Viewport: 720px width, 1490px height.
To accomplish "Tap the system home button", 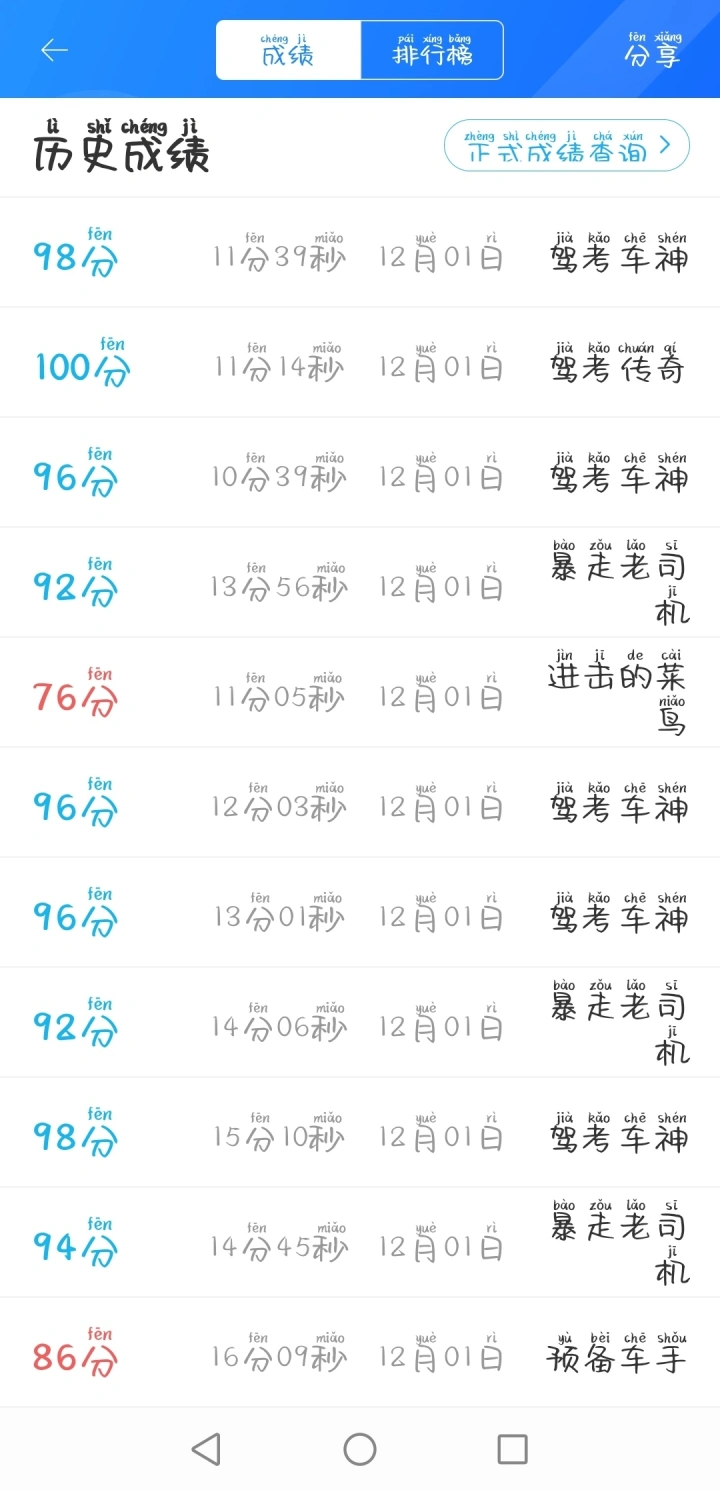I will tap(360, 1449).
